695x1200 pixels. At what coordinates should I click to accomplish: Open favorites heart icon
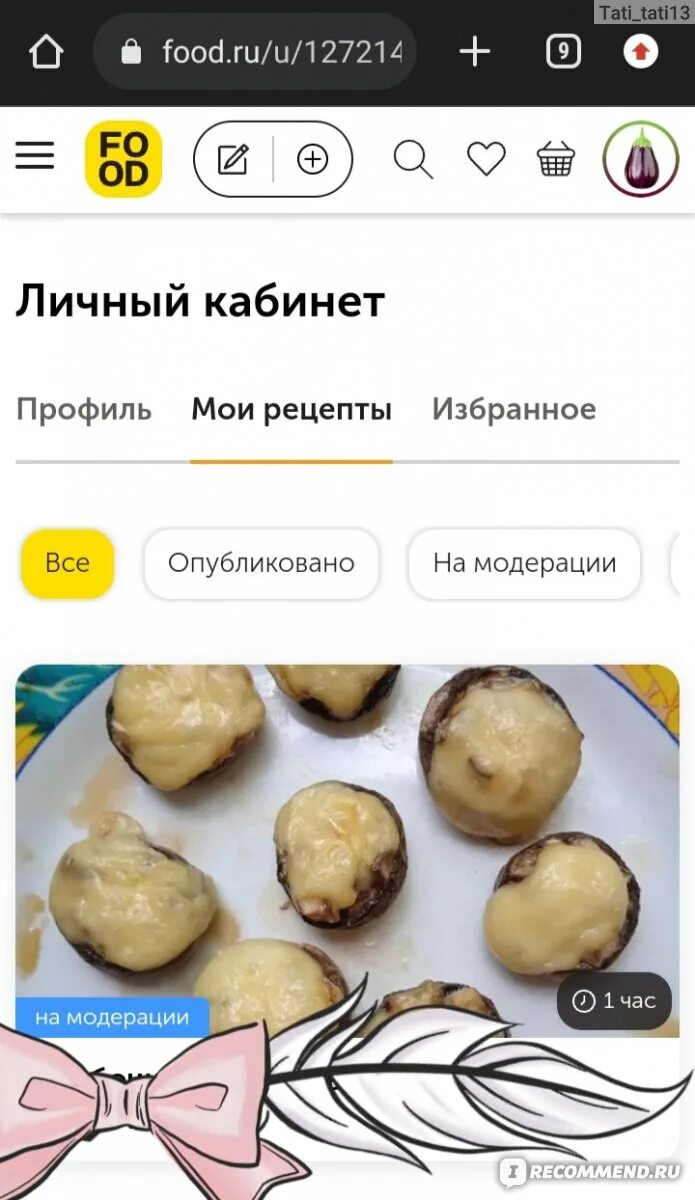pyautogui.click(x=486, y=159)
